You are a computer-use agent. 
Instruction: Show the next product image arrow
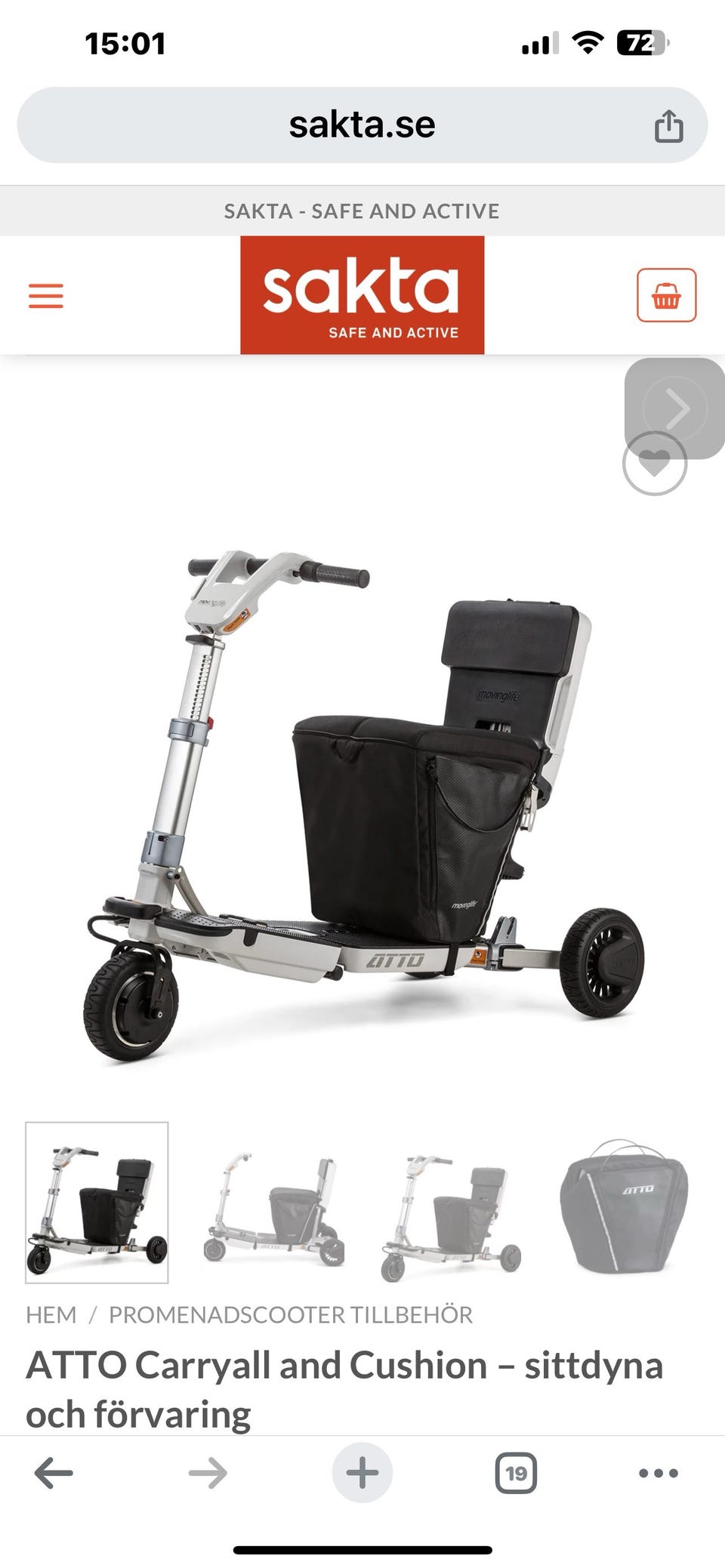[675, 408]
